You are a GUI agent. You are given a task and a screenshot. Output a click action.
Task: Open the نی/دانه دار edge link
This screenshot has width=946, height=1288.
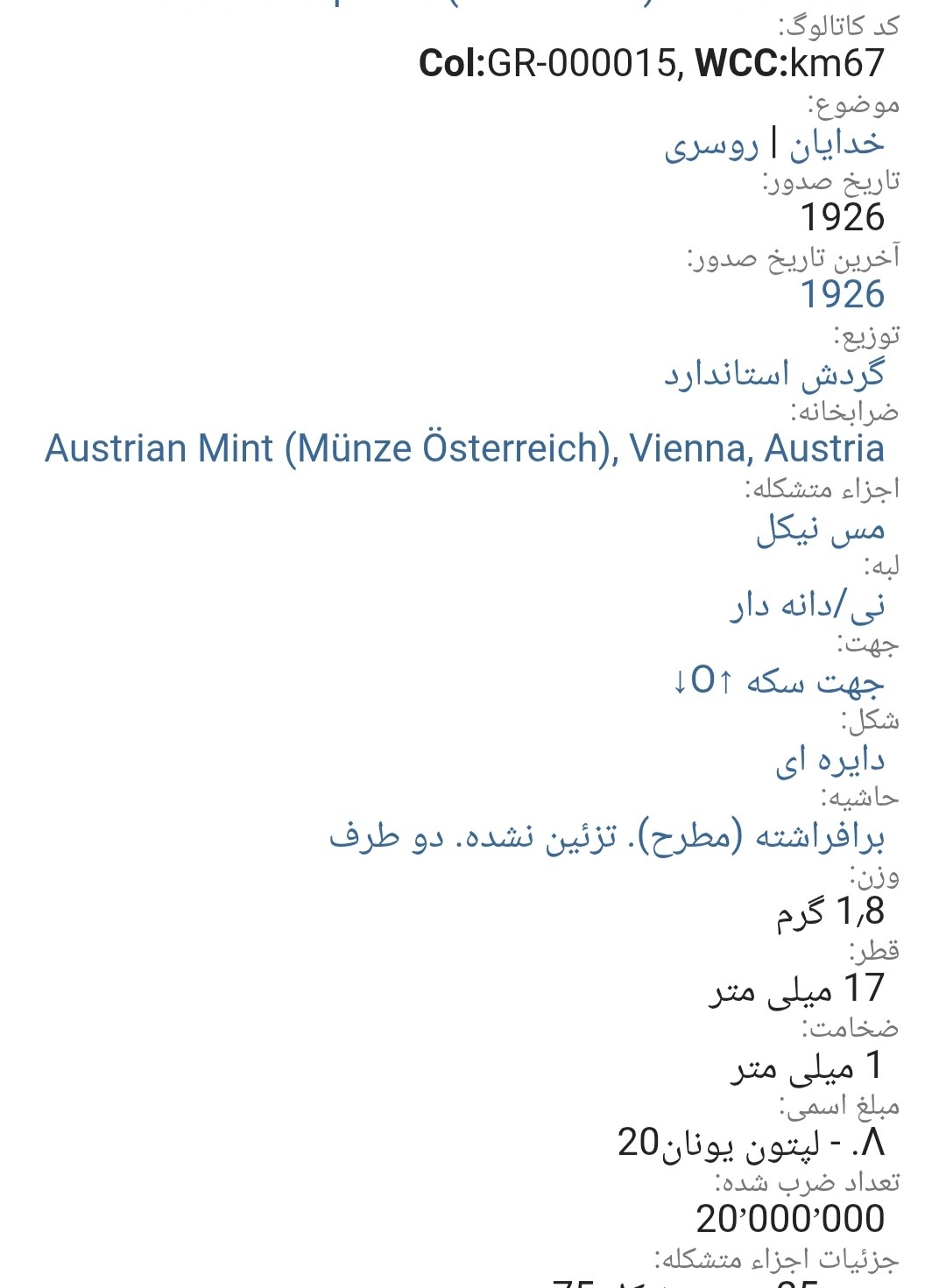coord(807,605)
